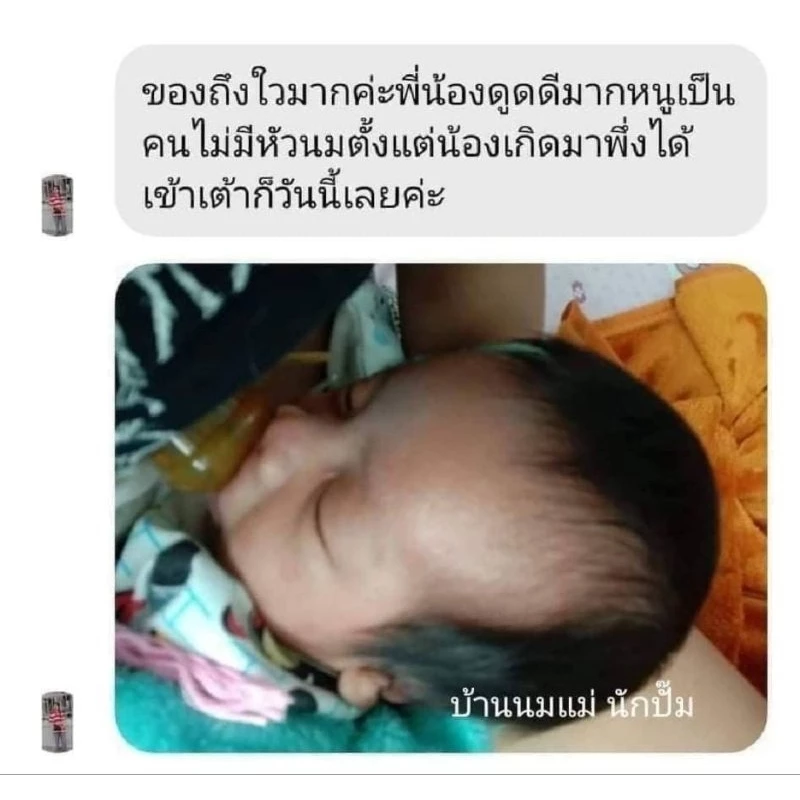Tap the sender avatar beside the text message
Viewport: 800px width, 800px height.
57,205
